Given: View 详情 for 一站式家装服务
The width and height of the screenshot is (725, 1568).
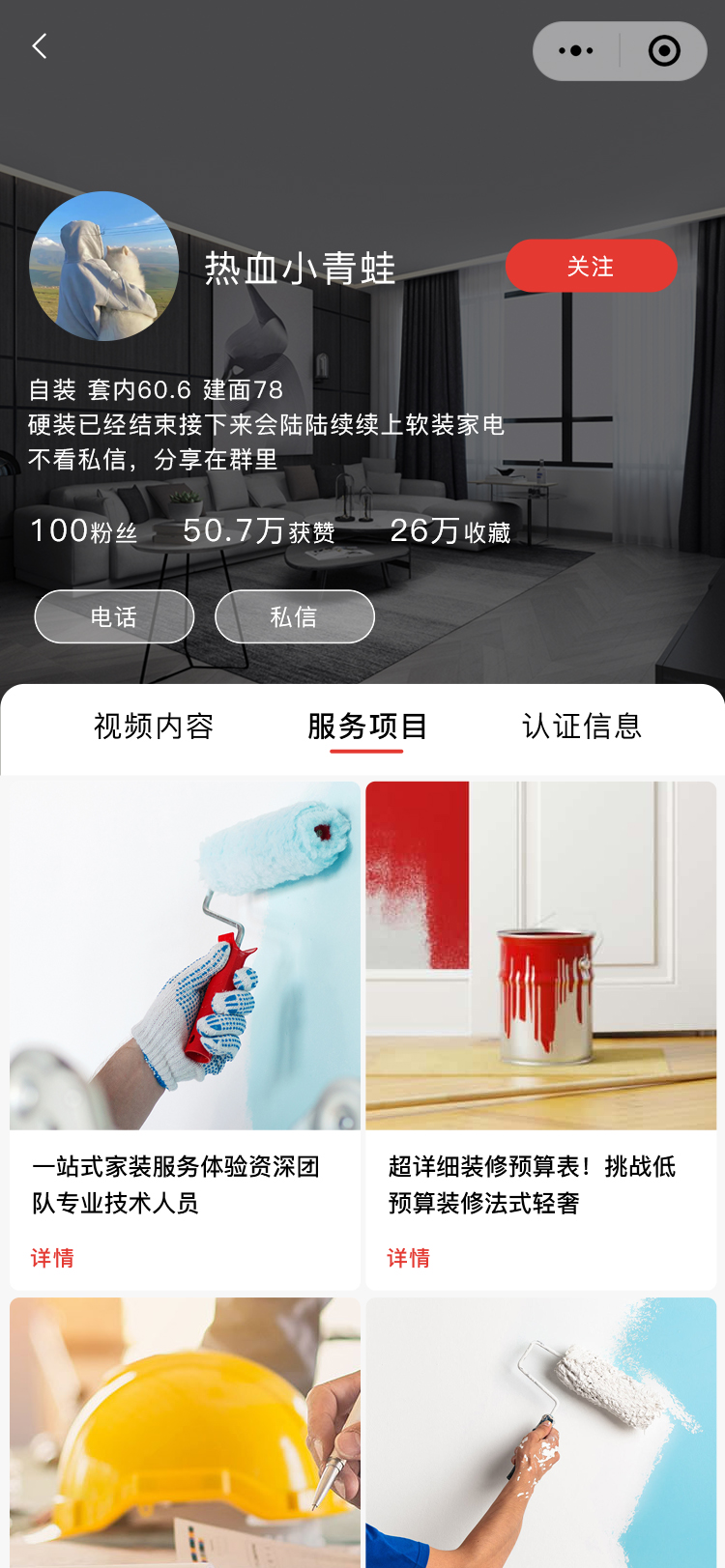Looking at the screenshot, I should pyautogui.click(x=52, y=1258).
